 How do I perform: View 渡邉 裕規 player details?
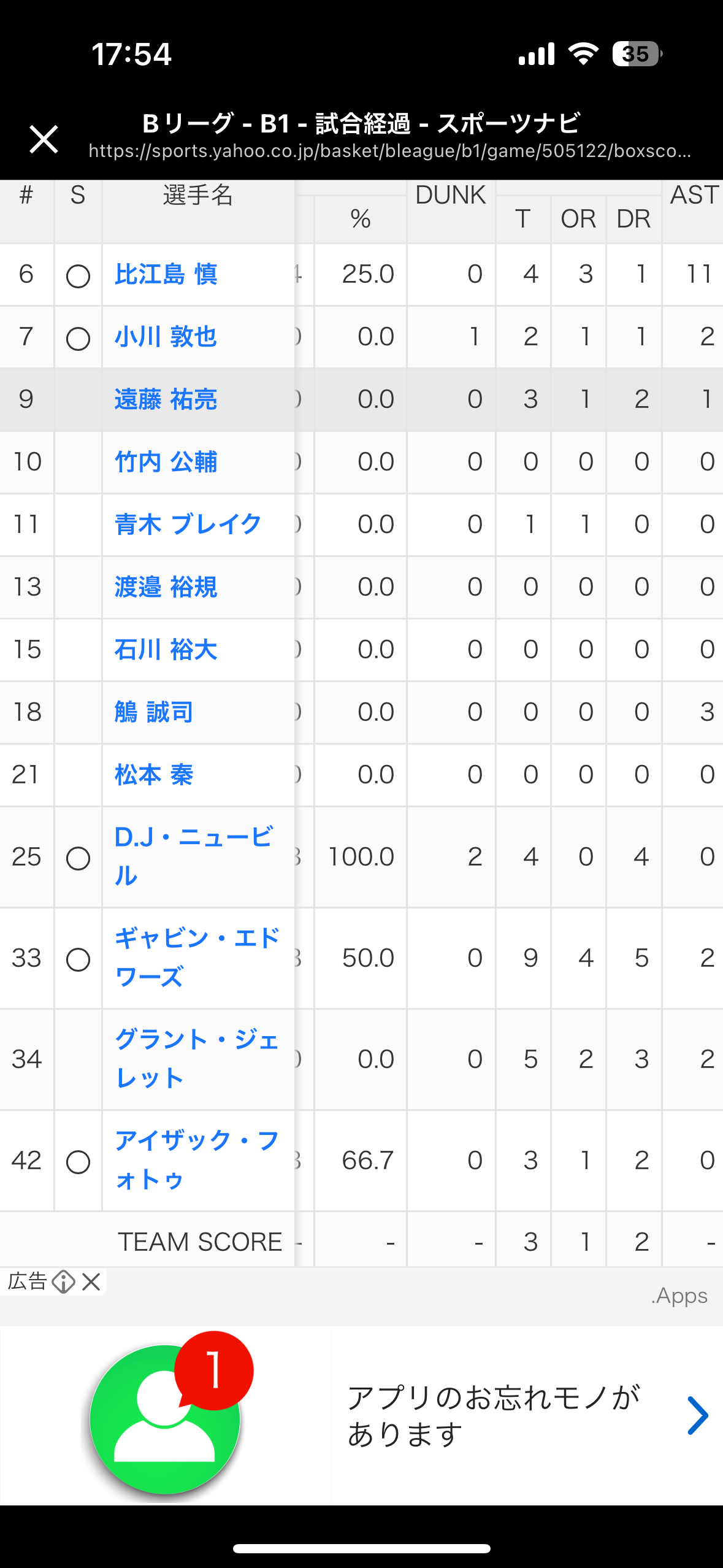pos(166,587)
